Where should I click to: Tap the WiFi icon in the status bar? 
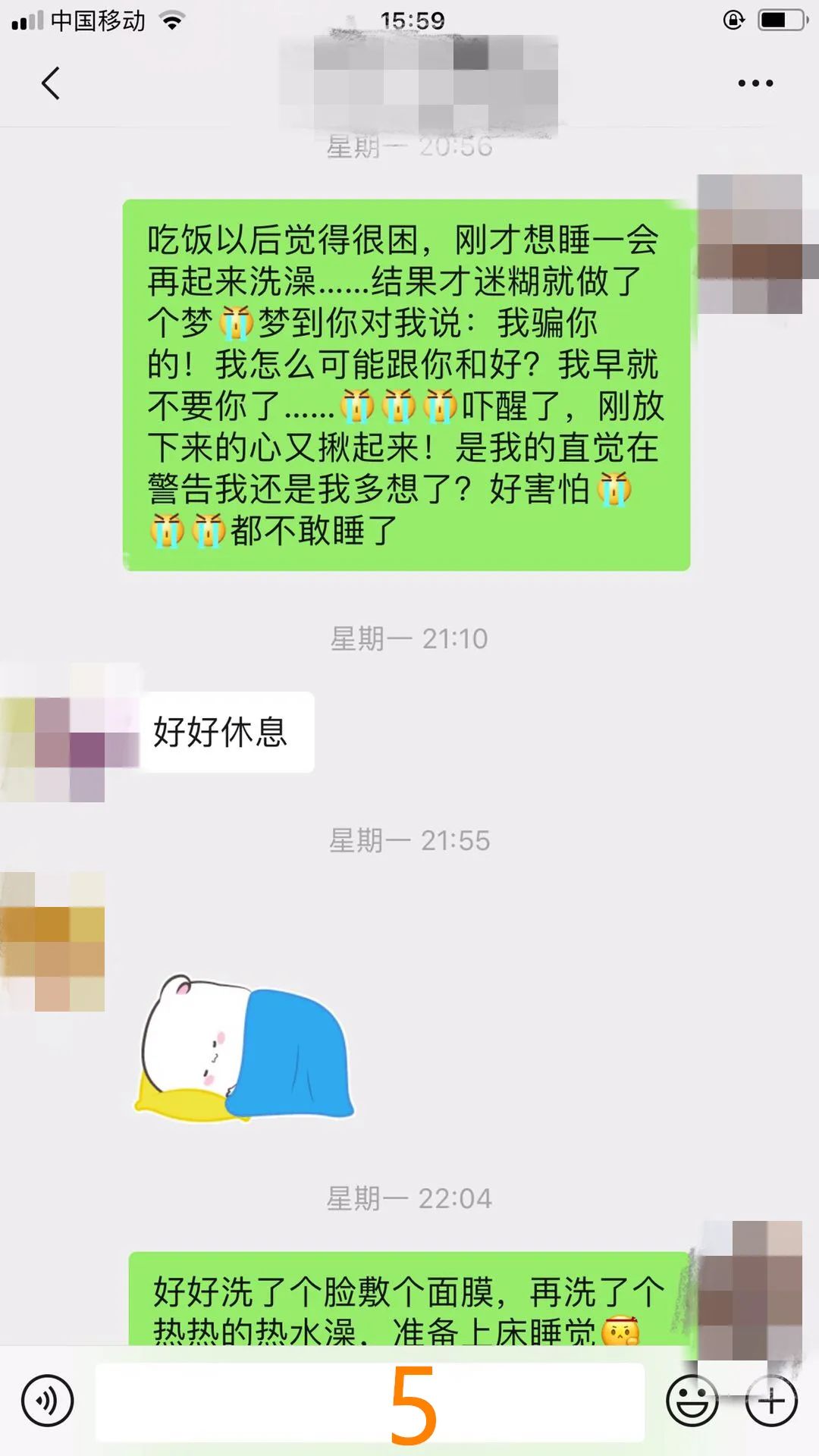171,19
